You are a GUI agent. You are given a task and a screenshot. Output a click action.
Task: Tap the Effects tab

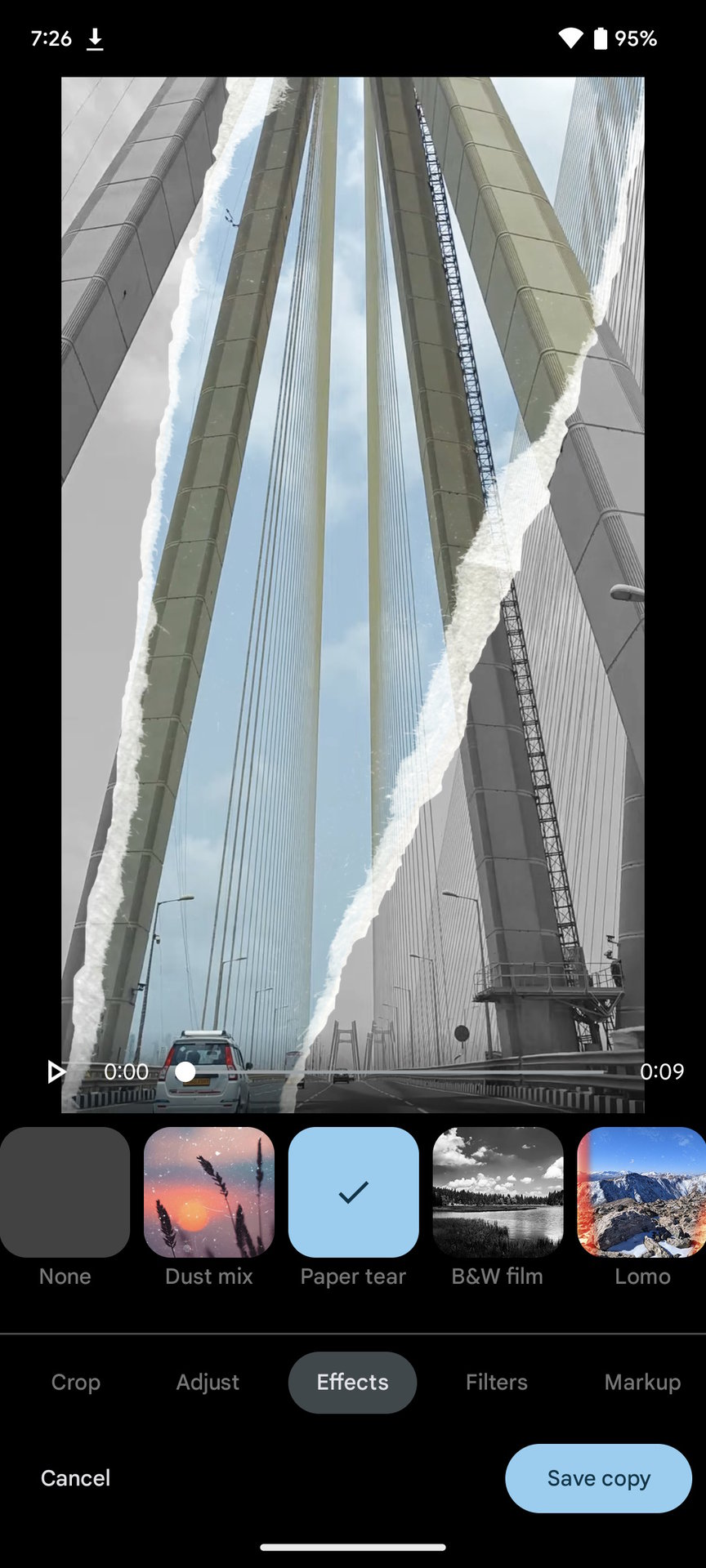click(x=353, y=1382)
